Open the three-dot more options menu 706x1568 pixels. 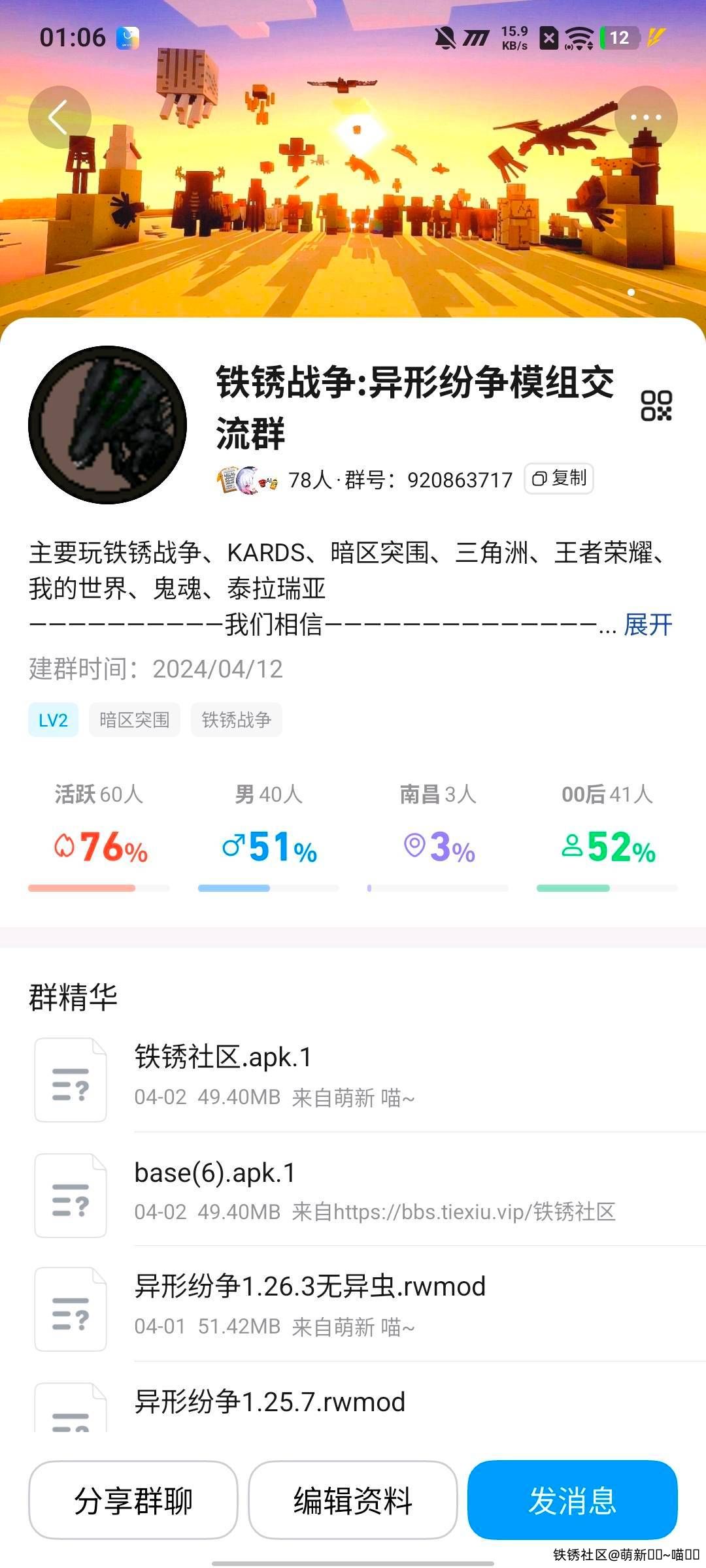pyautogui.click(x=646, y=118)
